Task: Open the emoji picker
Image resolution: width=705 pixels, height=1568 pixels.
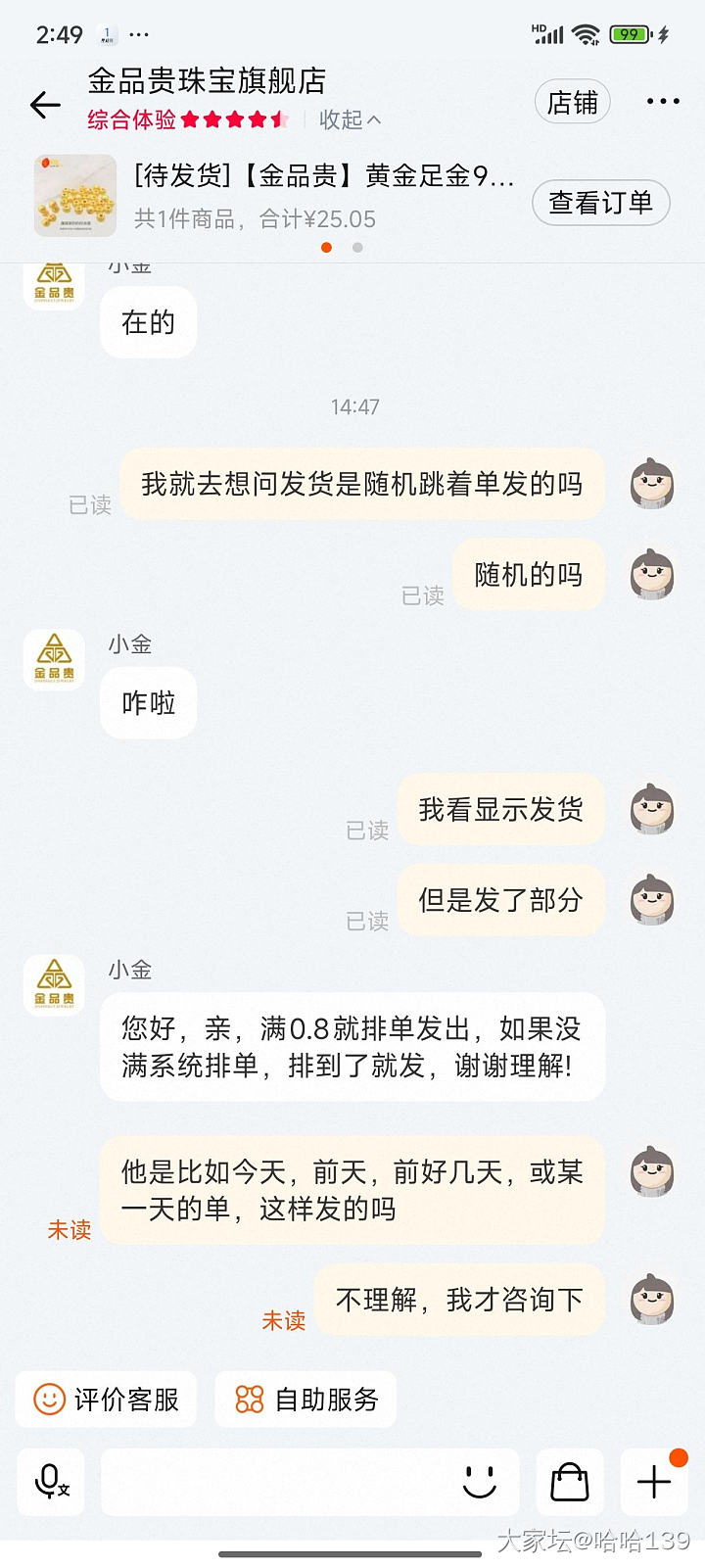Action: pyautogui.click(x=480, y=1482)
